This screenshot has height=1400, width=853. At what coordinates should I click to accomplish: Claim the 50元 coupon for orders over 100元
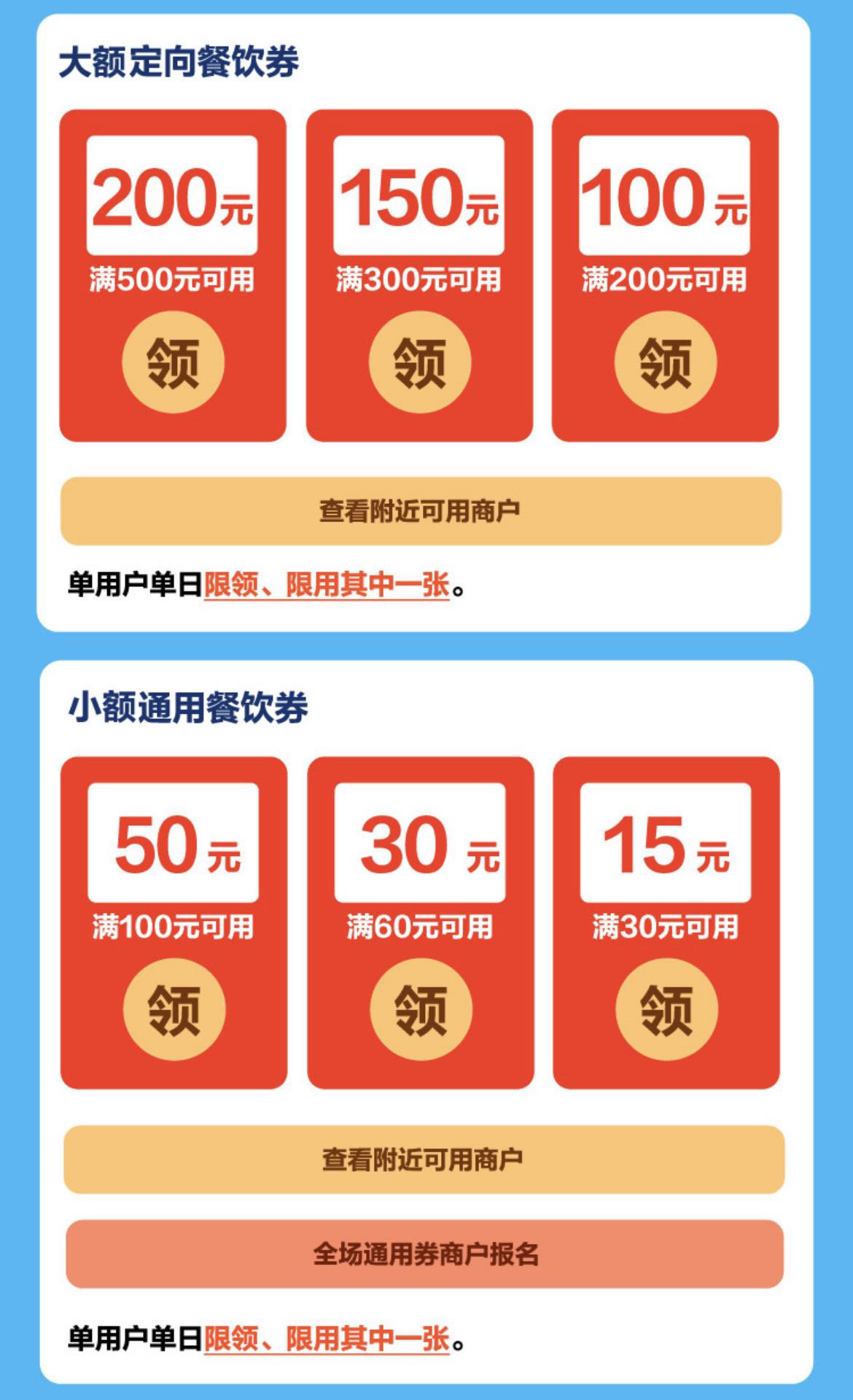click(174, 1009)
